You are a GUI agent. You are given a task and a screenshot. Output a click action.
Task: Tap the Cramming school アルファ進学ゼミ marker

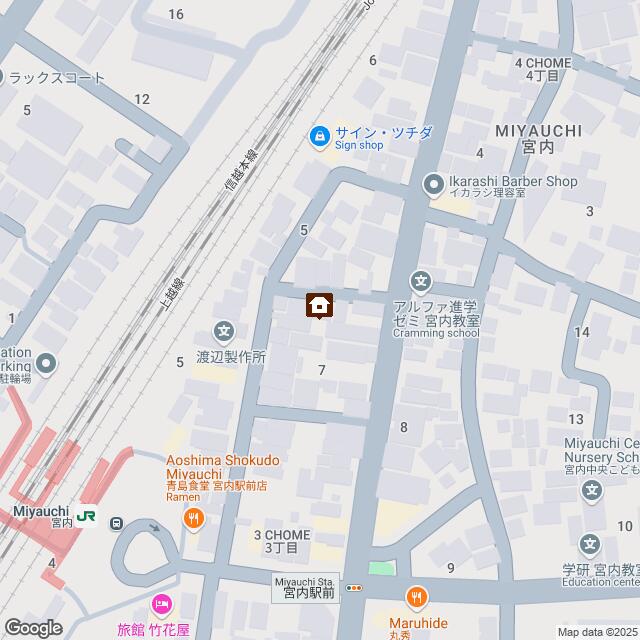(x=423, y=283)
